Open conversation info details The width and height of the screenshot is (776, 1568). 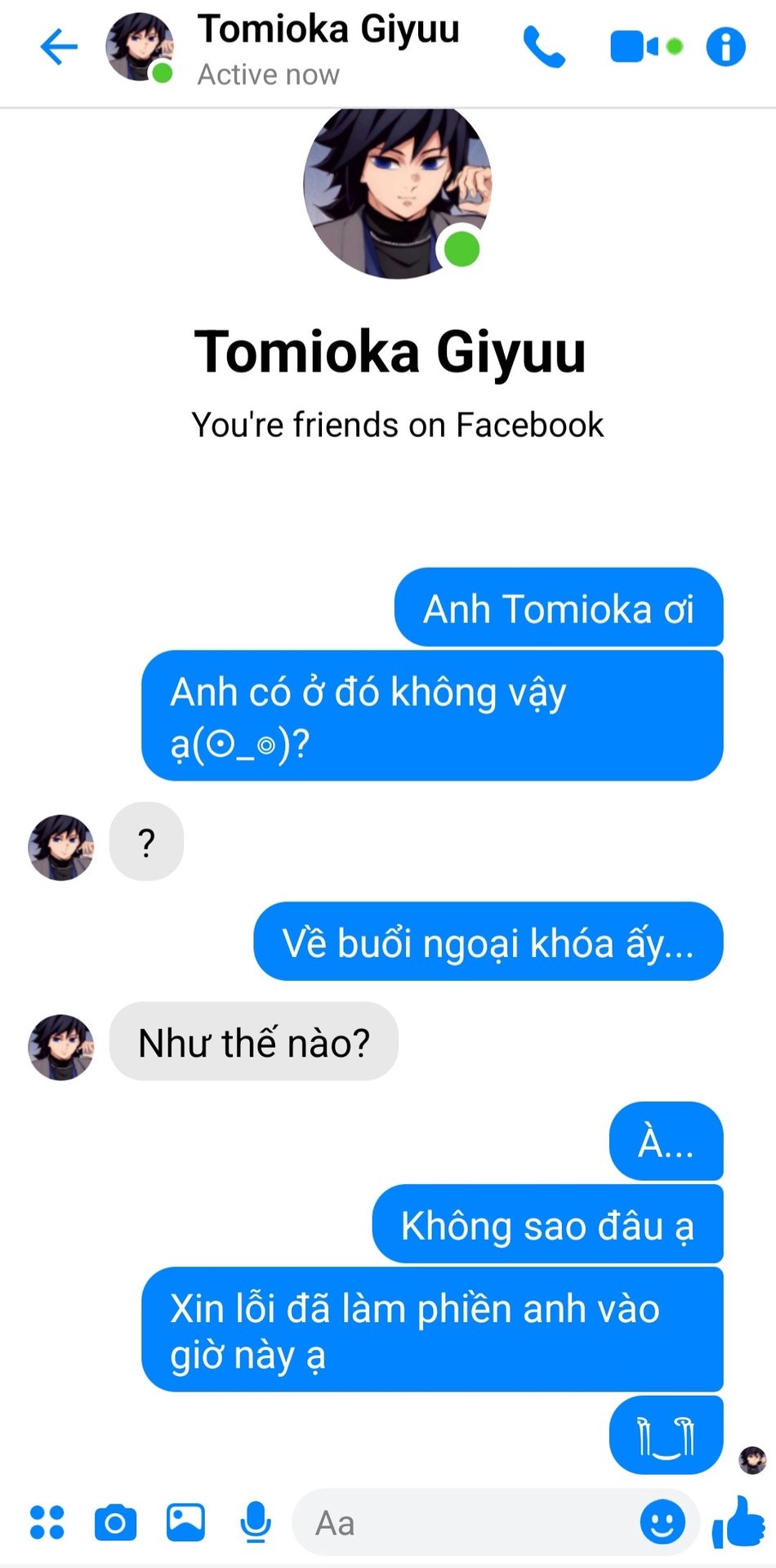tap(725, 47)
